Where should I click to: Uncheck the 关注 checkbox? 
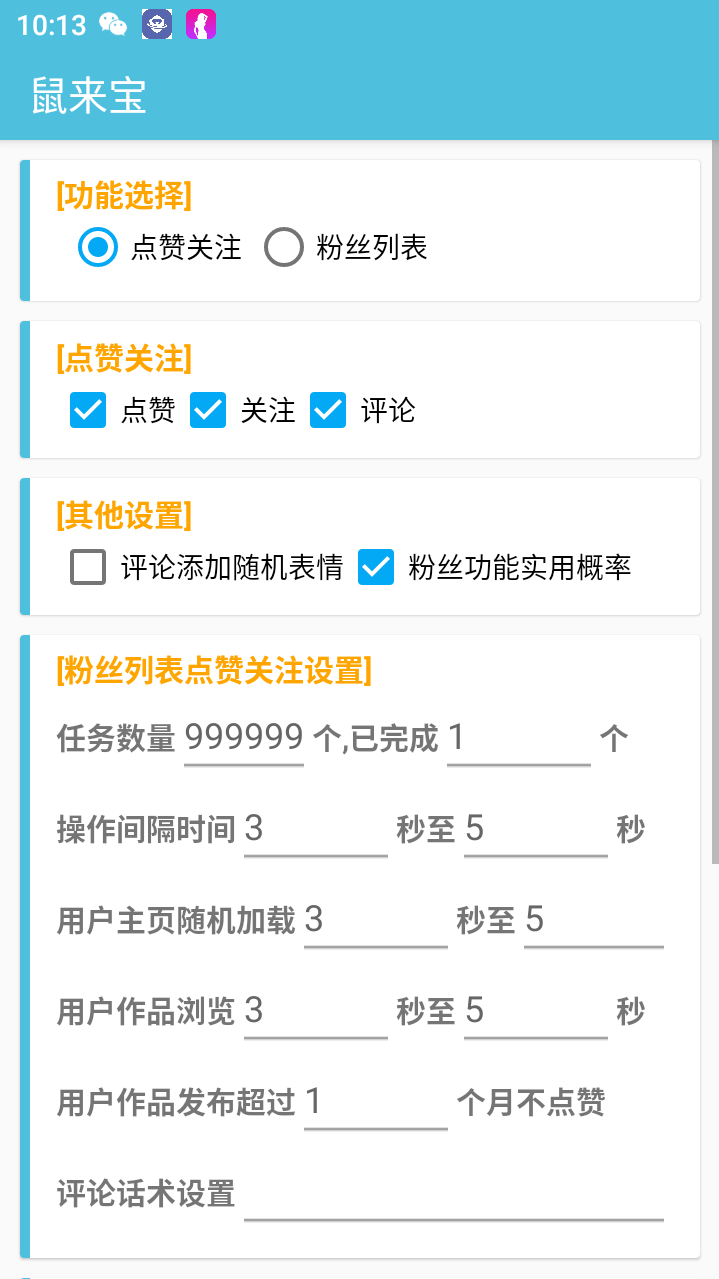click(208, 410)
